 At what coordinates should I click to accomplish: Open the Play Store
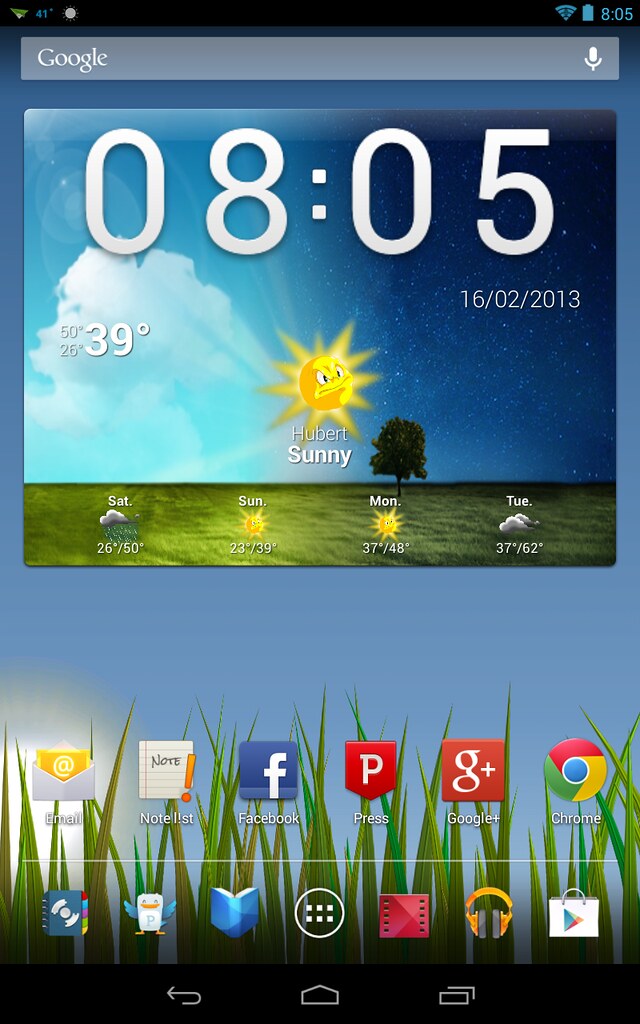(574, 913)
